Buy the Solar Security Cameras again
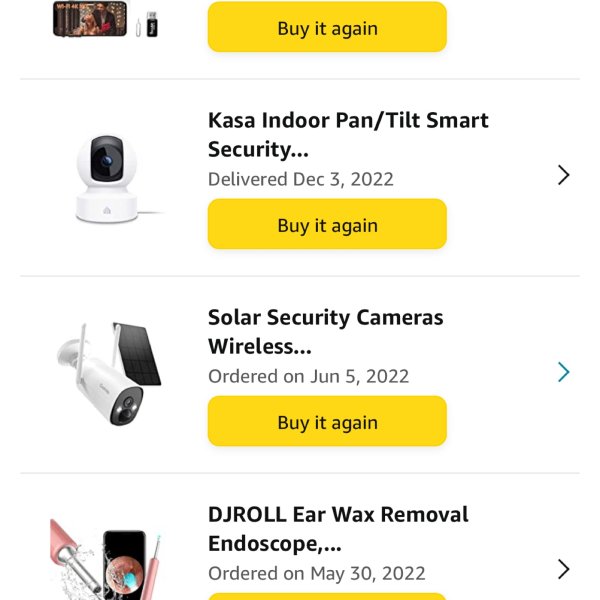Screen dimensions: 600x600 pyautogui.click(x=327, y=422)
